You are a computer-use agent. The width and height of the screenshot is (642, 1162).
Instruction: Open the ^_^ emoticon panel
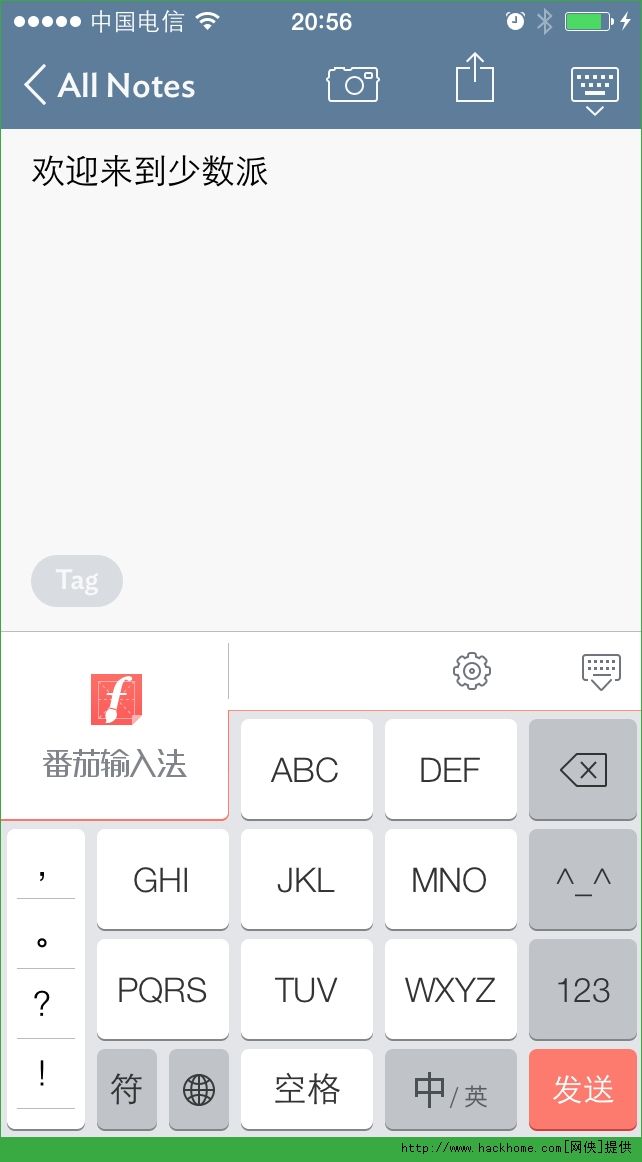coord(583,879)
